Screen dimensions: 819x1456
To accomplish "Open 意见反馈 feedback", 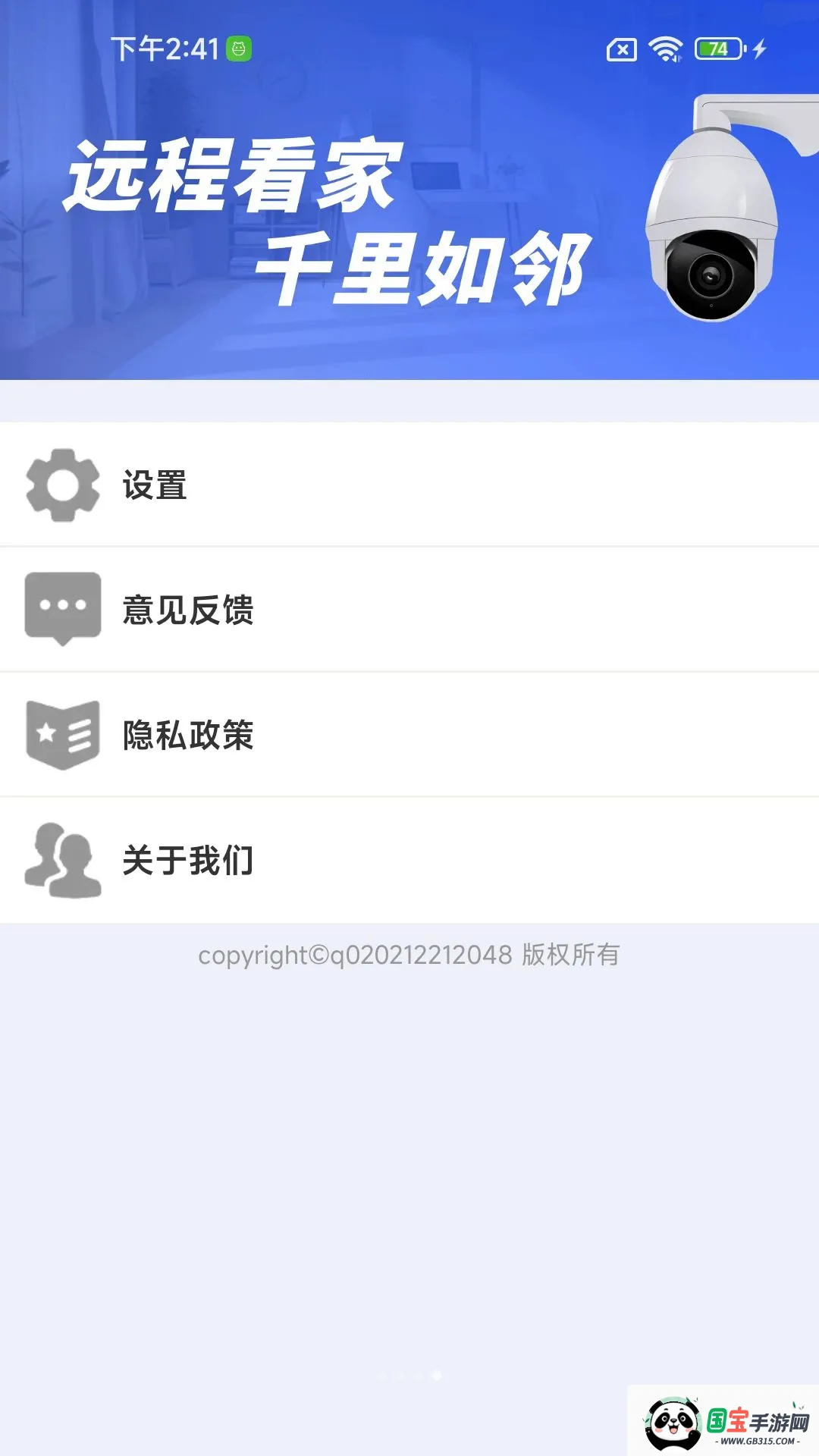I will [409, 610].
